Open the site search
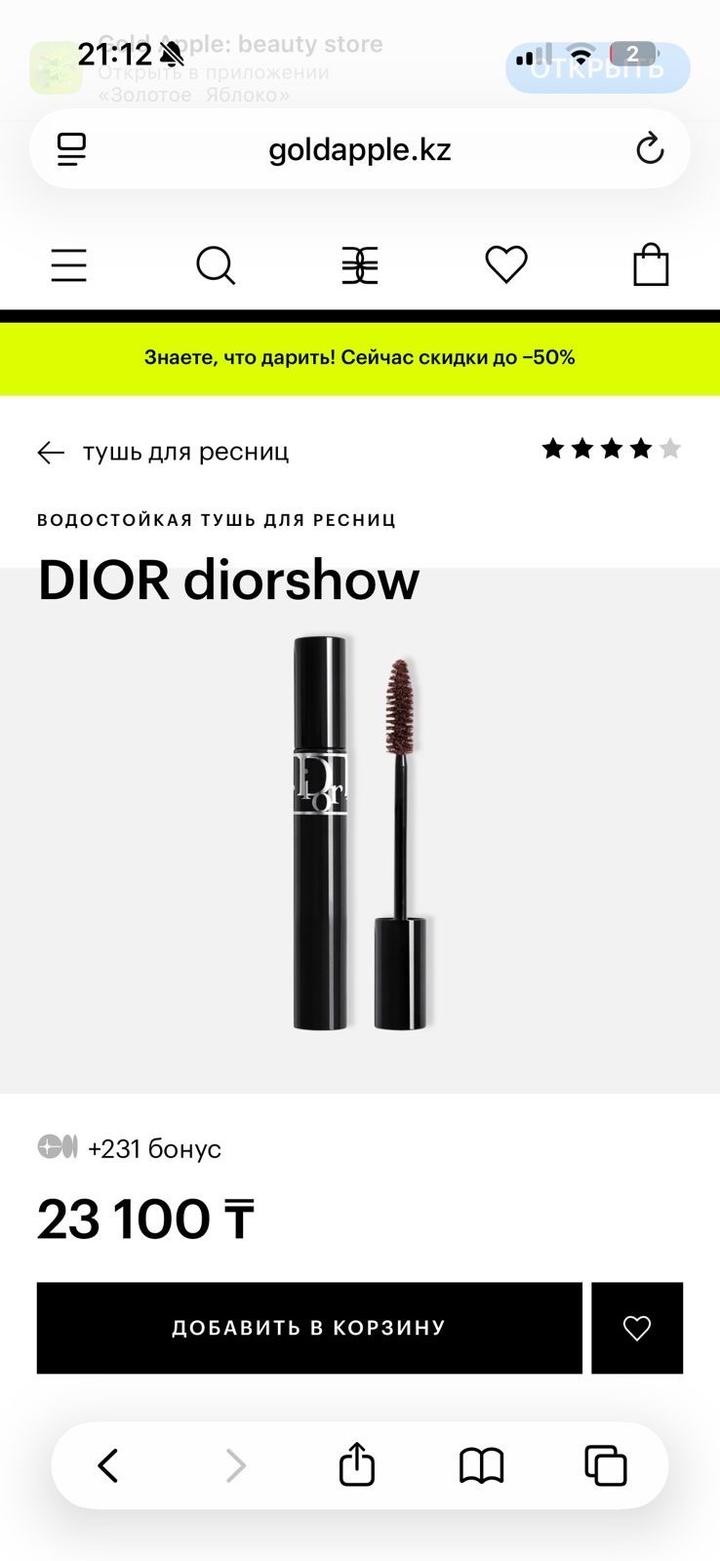Screen dimensions: 720x1561 [x=215, y=266]
